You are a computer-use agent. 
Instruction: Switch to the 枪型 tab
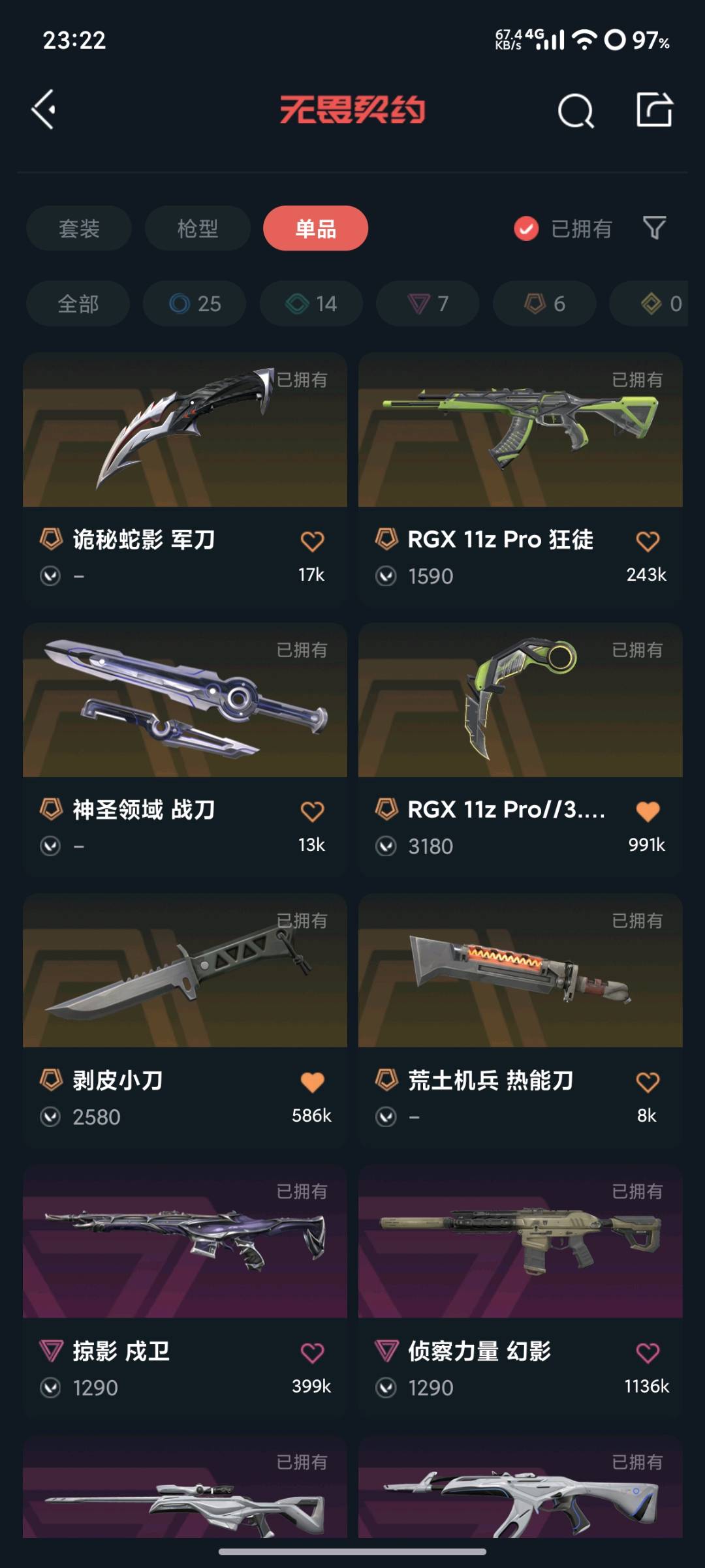click(x=197, y=228)
